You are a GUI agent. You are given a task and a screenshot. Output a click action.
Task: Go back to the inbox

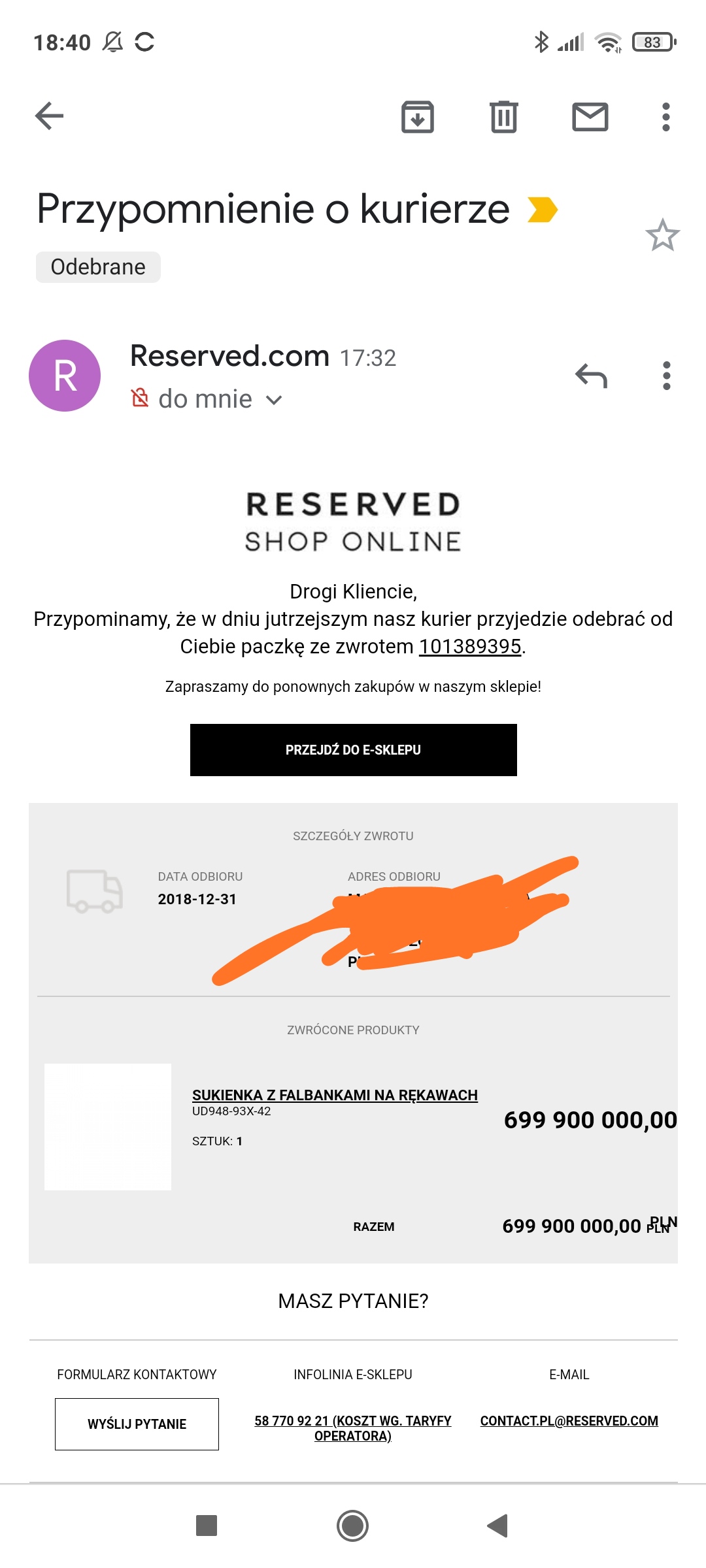coord(49,117)
